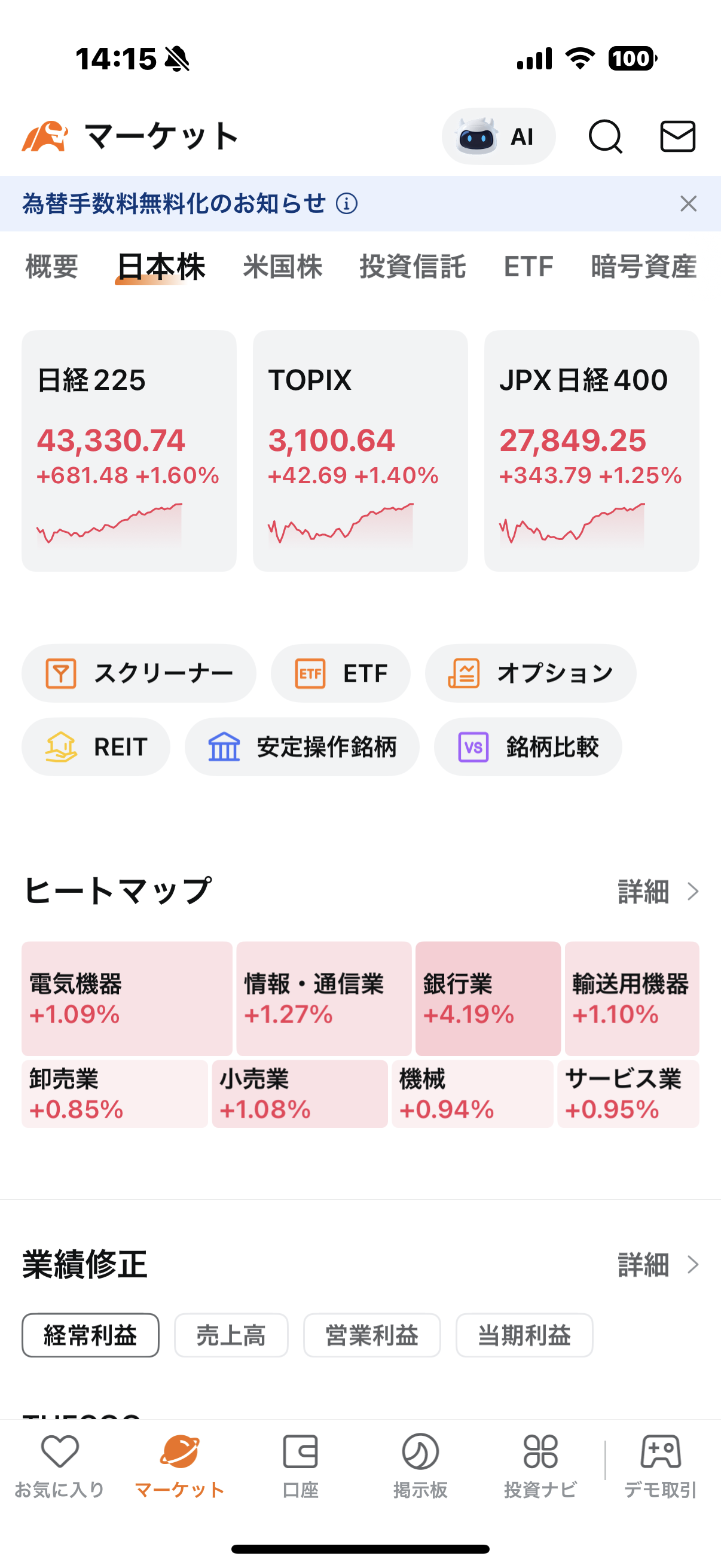The image size is (721, 1568).
Task: Open the 日経225 index card
Action: pyautogui.click(x=129, y=450)
